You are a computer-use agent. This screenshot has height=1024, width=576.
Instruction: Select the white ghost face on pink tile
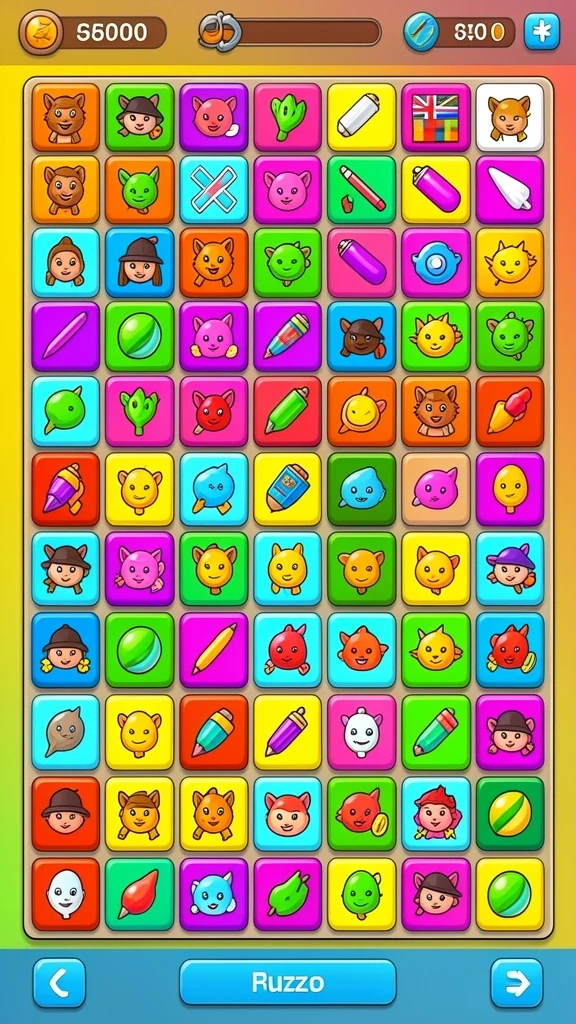[x=362, y=731]
